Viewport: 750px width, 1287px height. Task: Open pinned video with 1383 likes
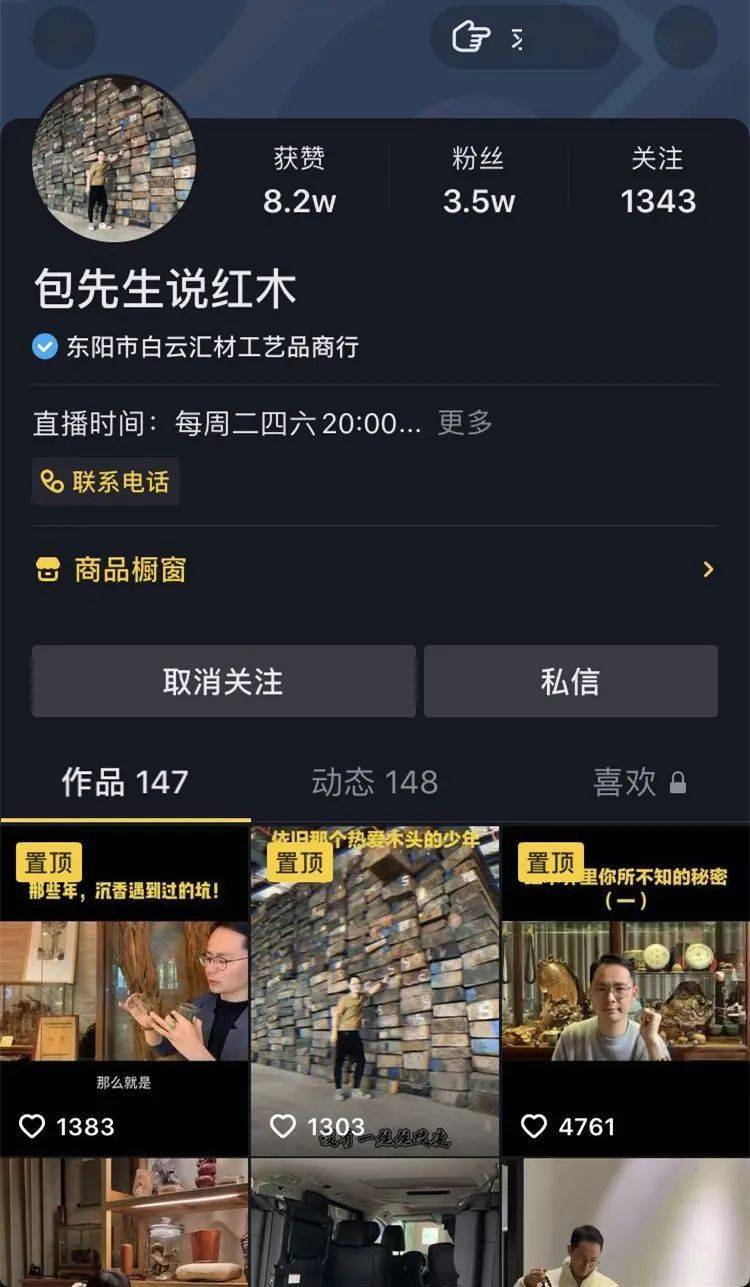click(124, 990)
